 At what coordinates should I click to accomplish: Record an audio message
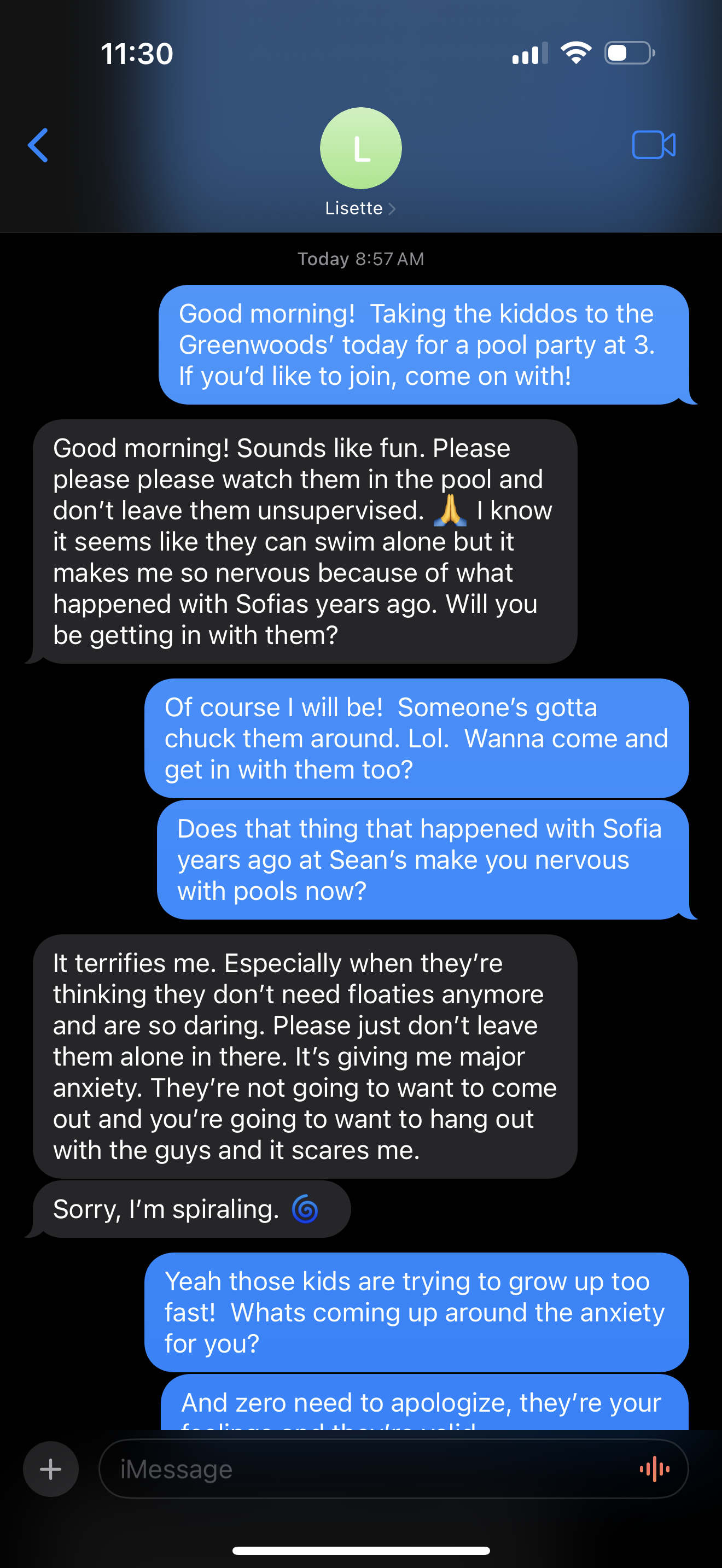pos(655,1469)
